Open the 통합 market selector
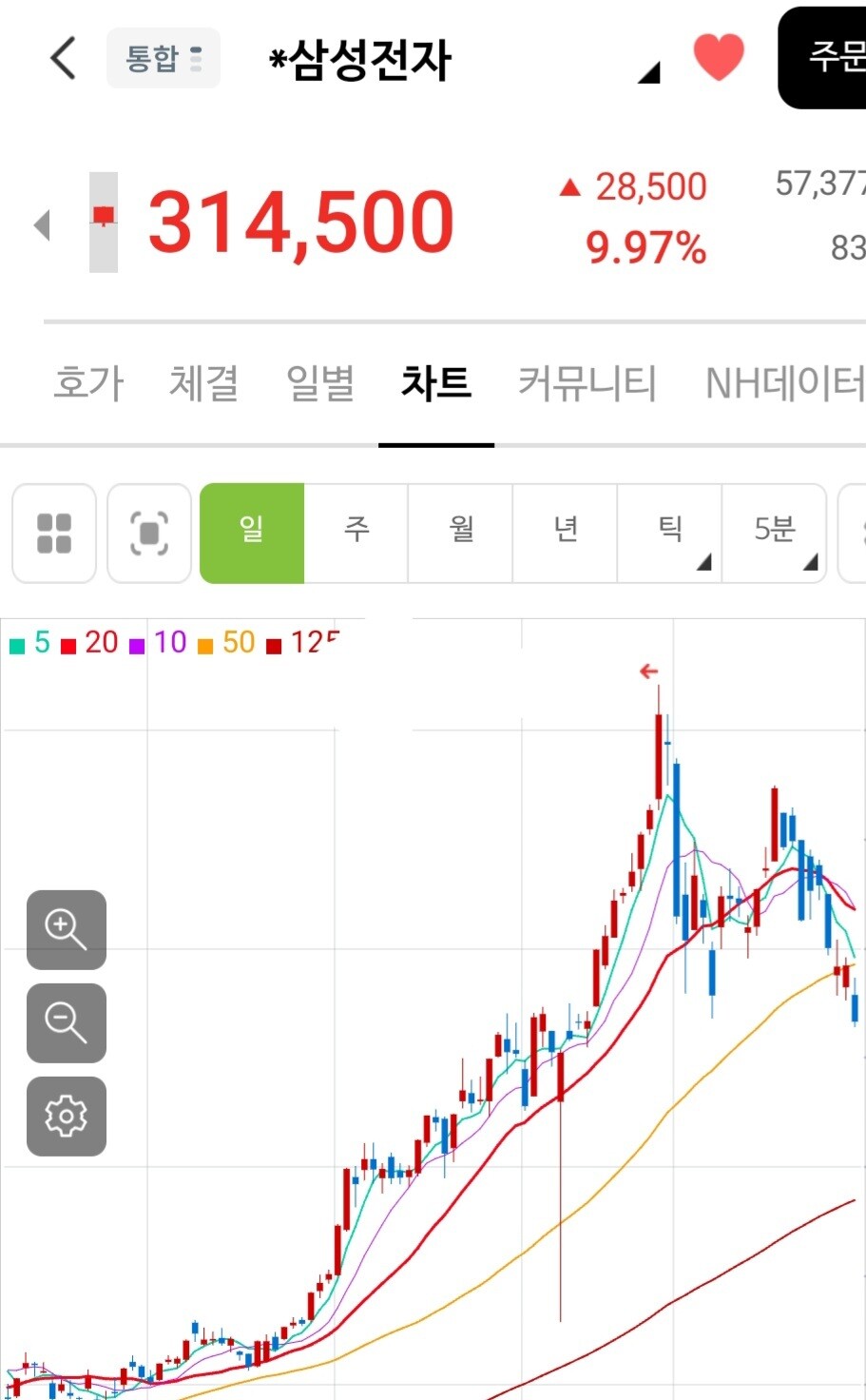The image size is (866, 1400). tap(164, 58)
